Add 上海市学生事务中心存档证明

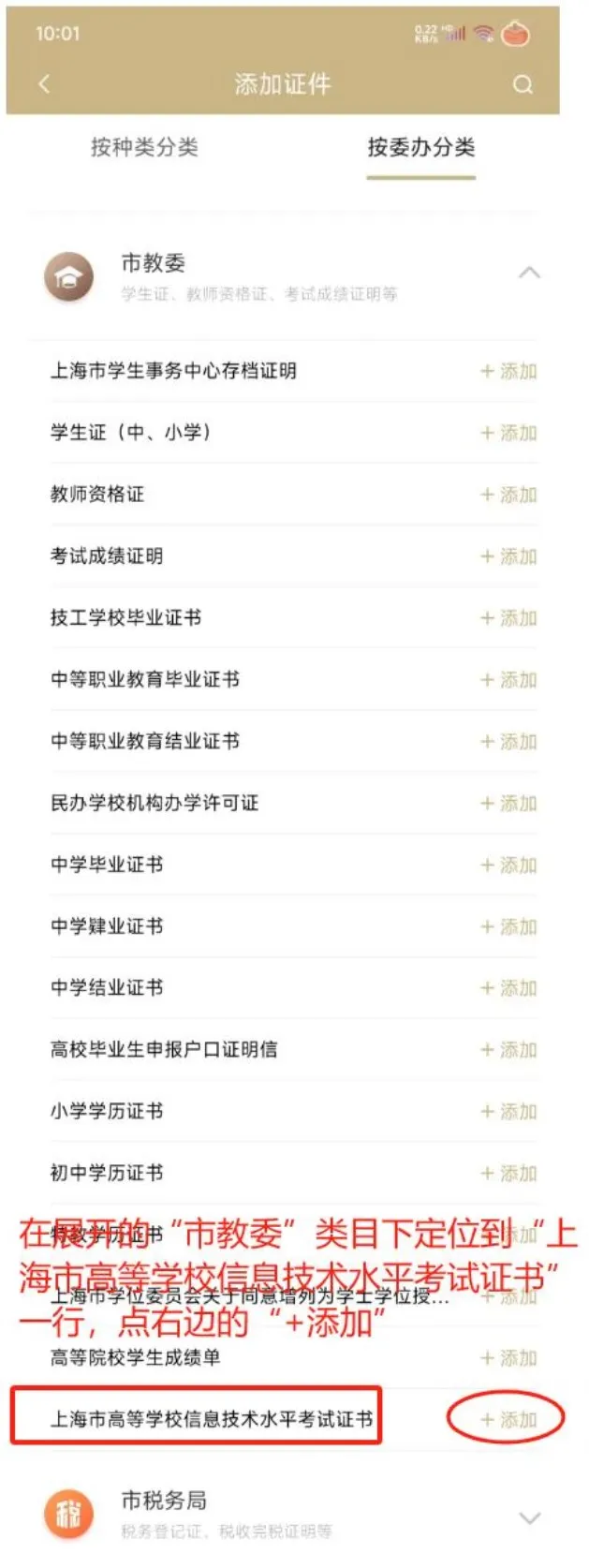[508, 371]
